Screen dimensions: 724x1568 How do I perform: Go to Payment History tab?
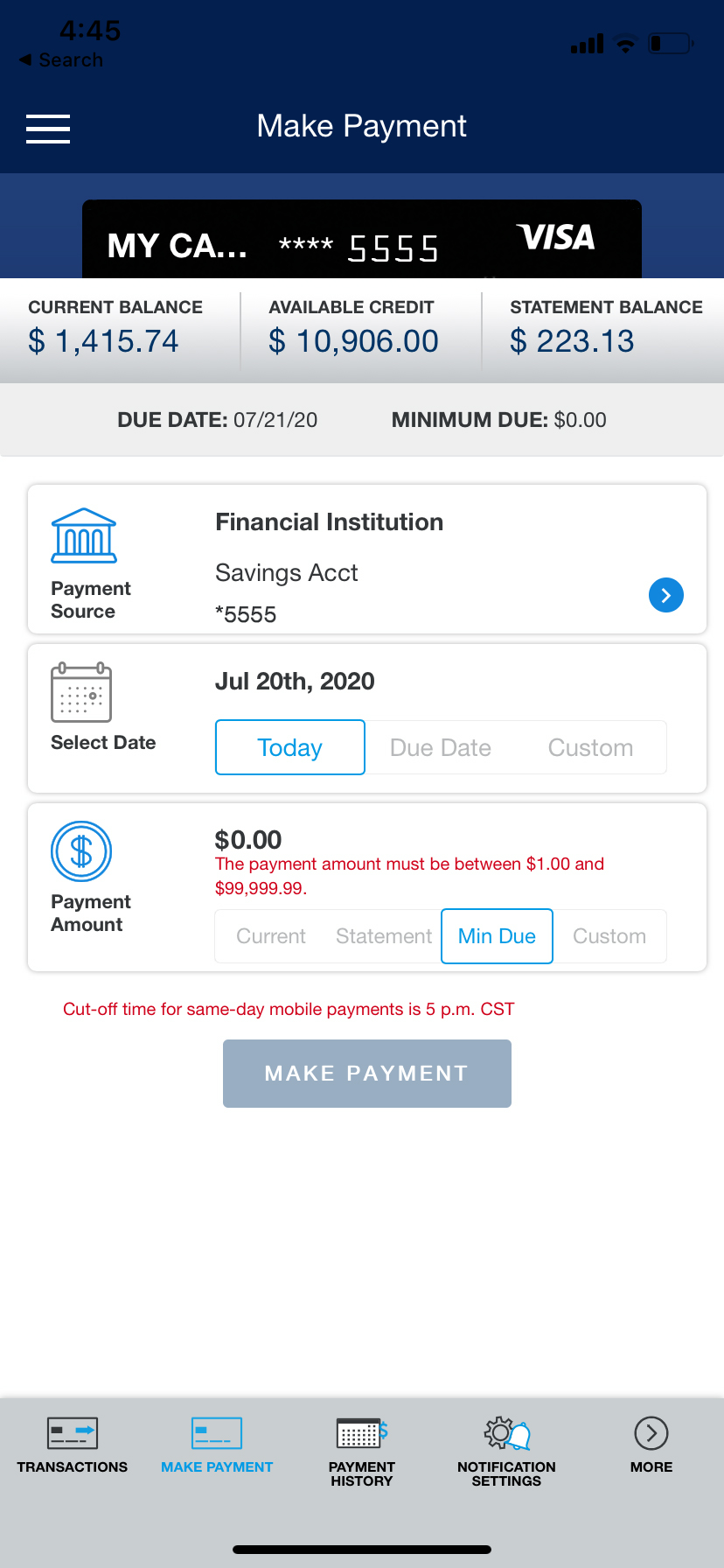point(362,1452)
